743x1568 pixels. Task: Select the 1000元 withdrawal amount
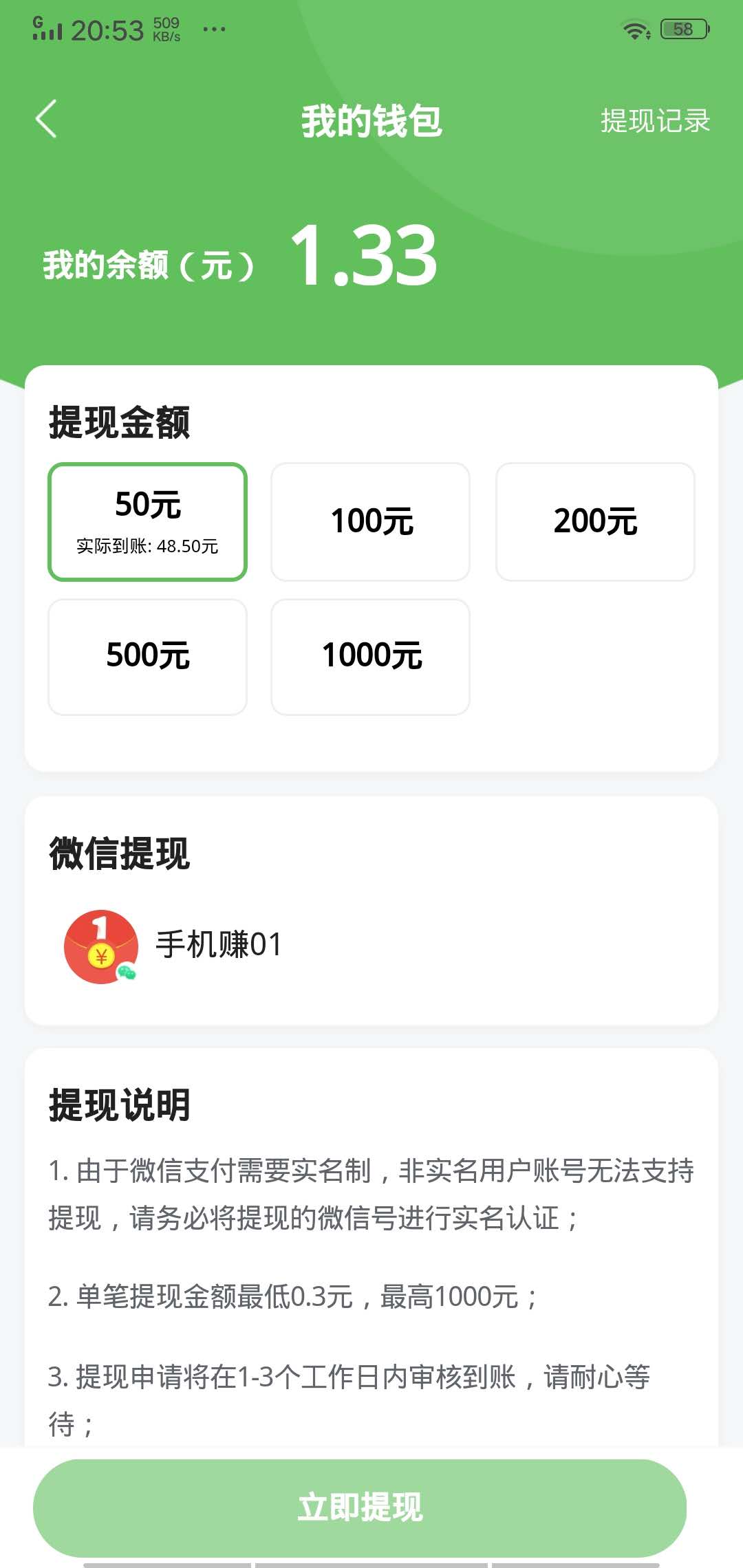click(370, 656)
